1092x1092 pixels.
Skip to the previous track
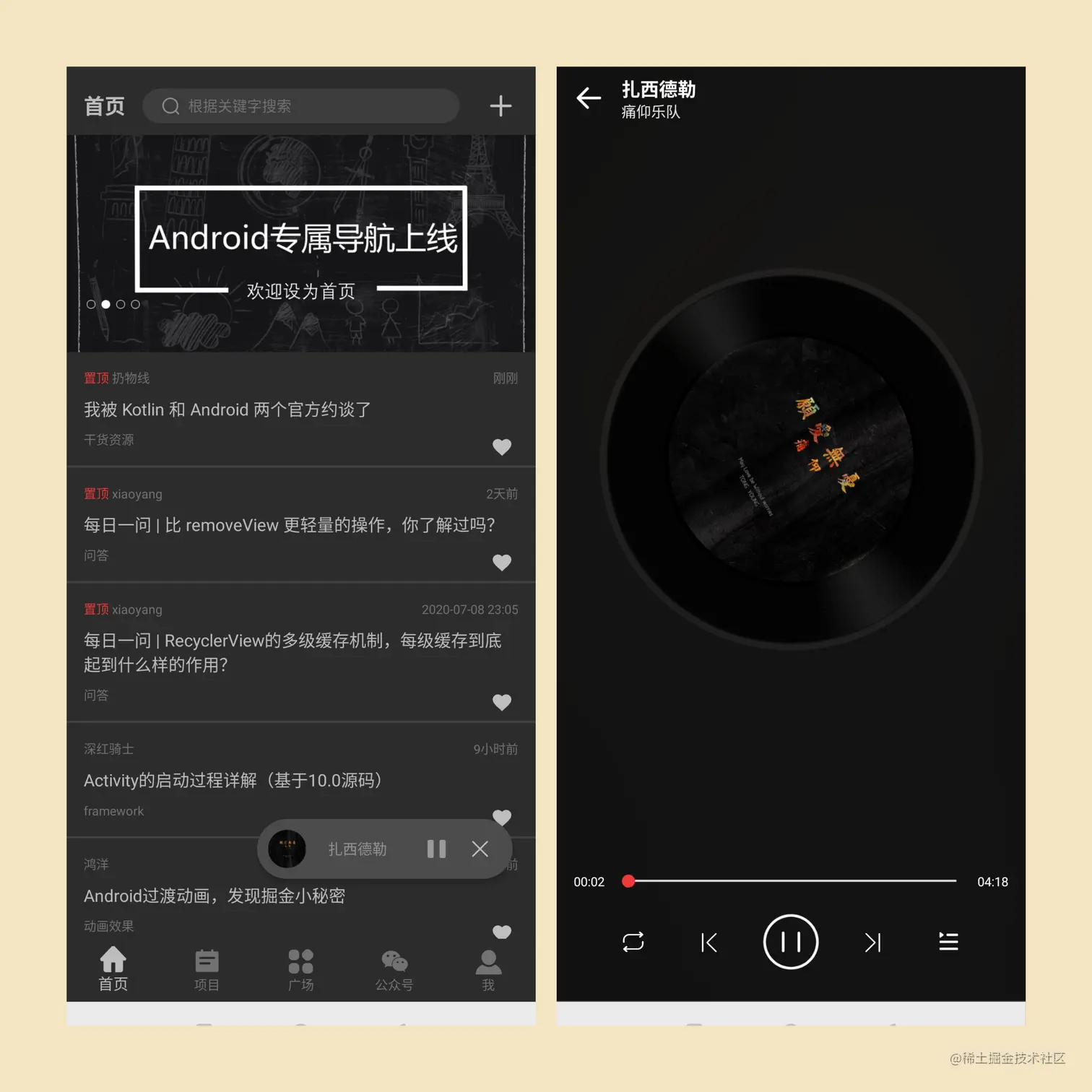(709, 942)
